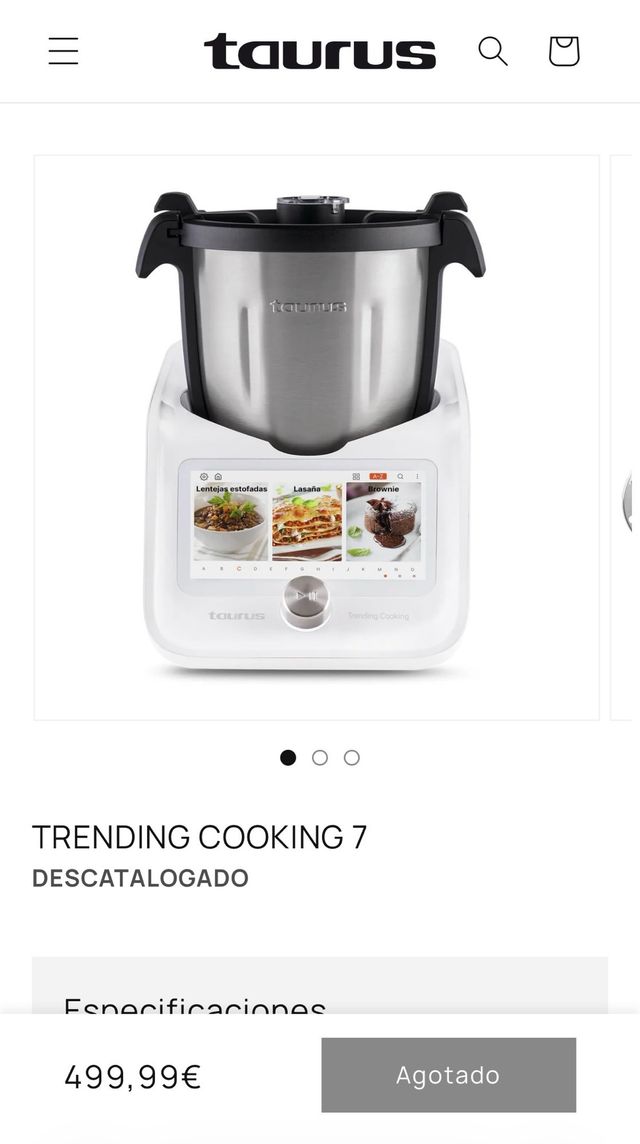Open the shopping cart

pyautogui.click(x=564, y=51)
